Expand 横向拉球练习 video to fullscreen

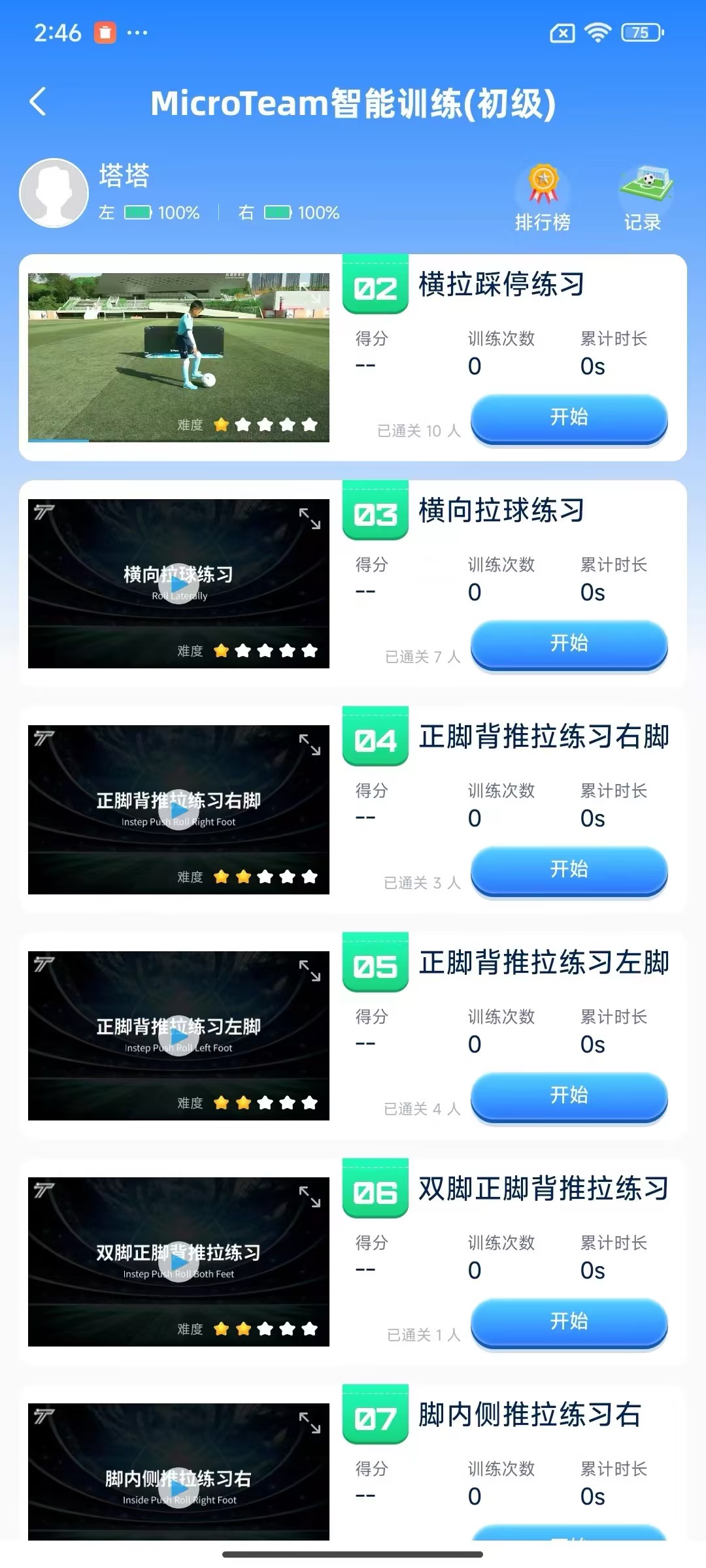pyautogui.click(x=310, y=519)
